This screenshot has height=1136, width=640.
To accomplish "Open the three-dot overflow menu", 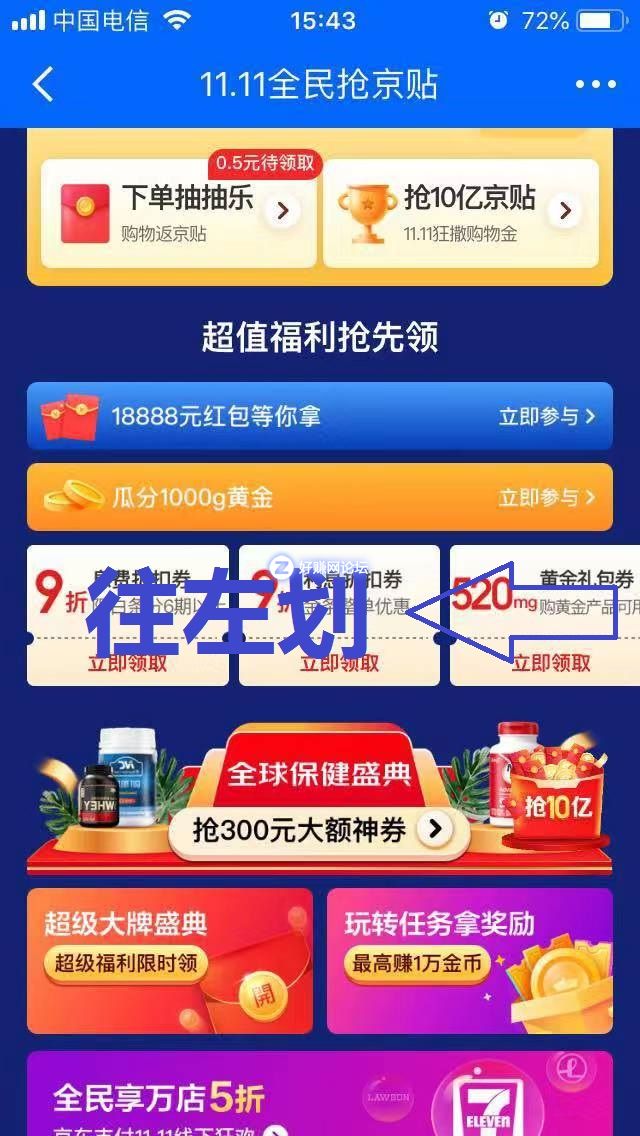I will pyautogui.click(x=595, y=85).
